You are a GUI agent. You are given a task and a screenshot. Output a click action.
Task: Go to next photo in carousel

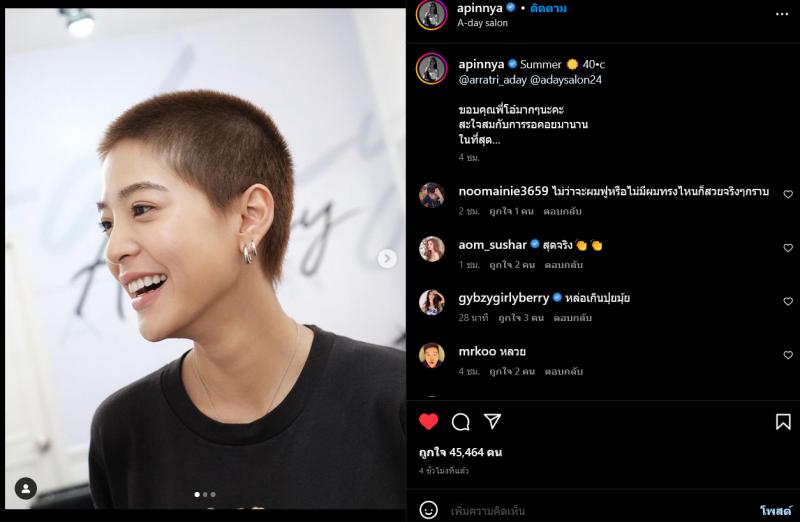coord(387,259)
